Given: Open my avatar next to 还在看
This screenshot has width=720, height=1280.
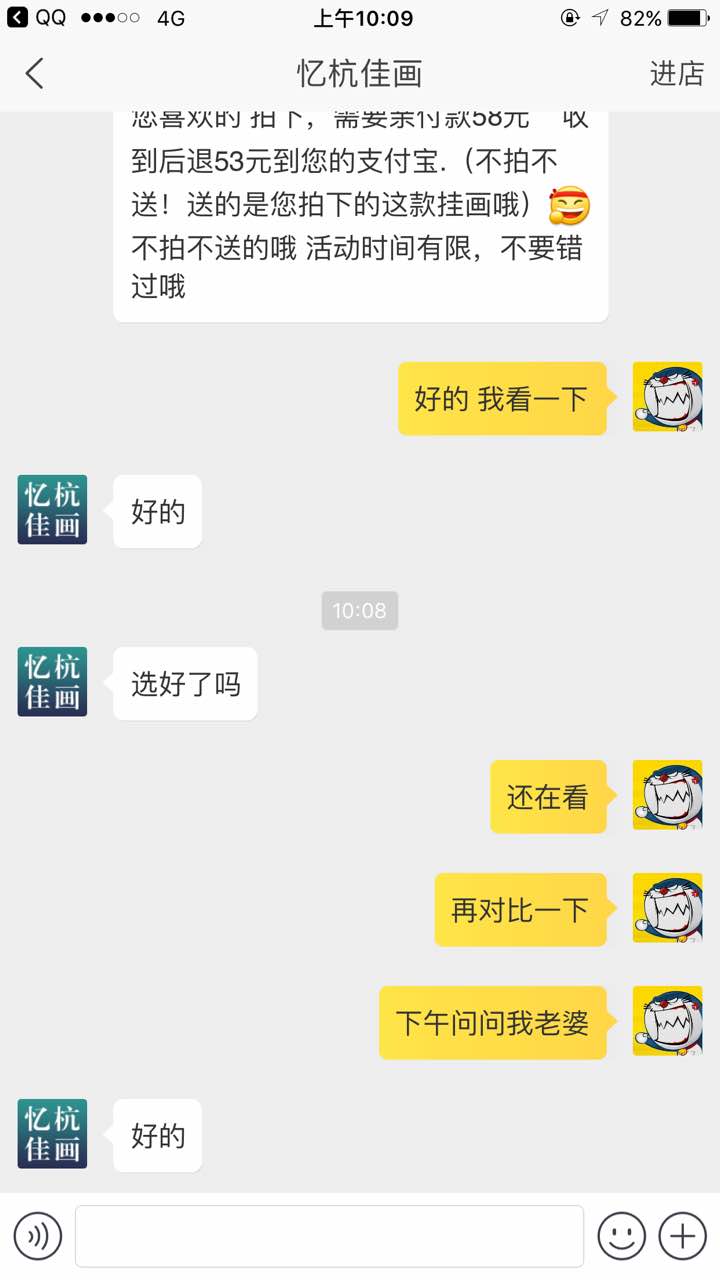Looking at the screenshot, I should [667, 795].
